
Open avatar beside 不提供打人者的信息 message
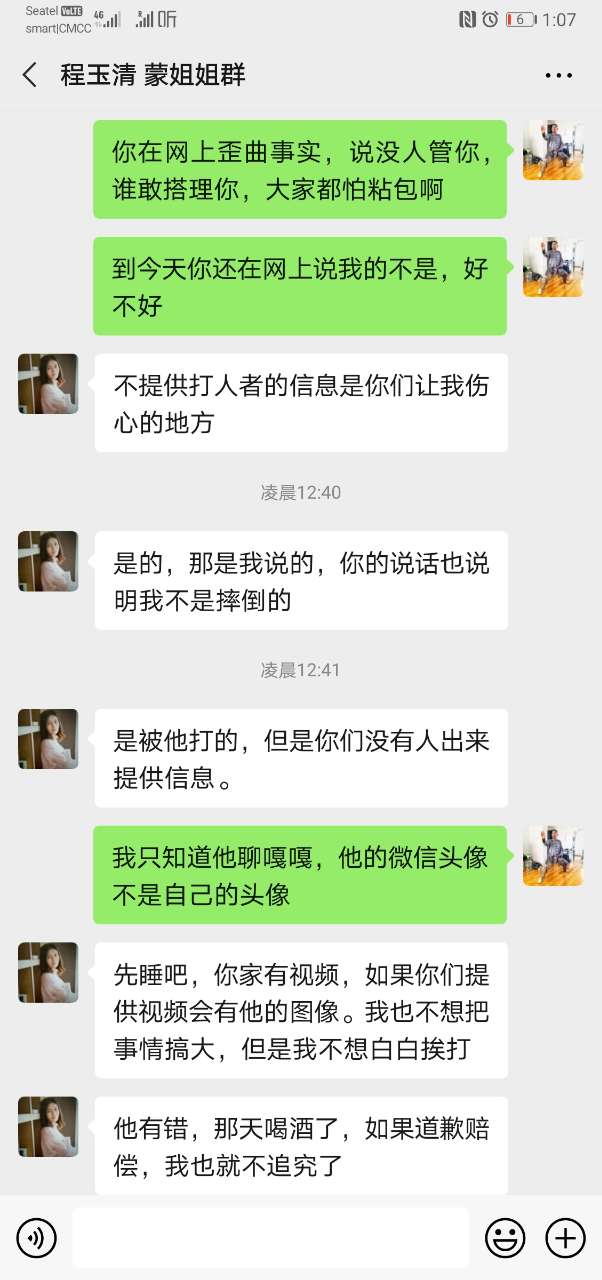[48, 383]
